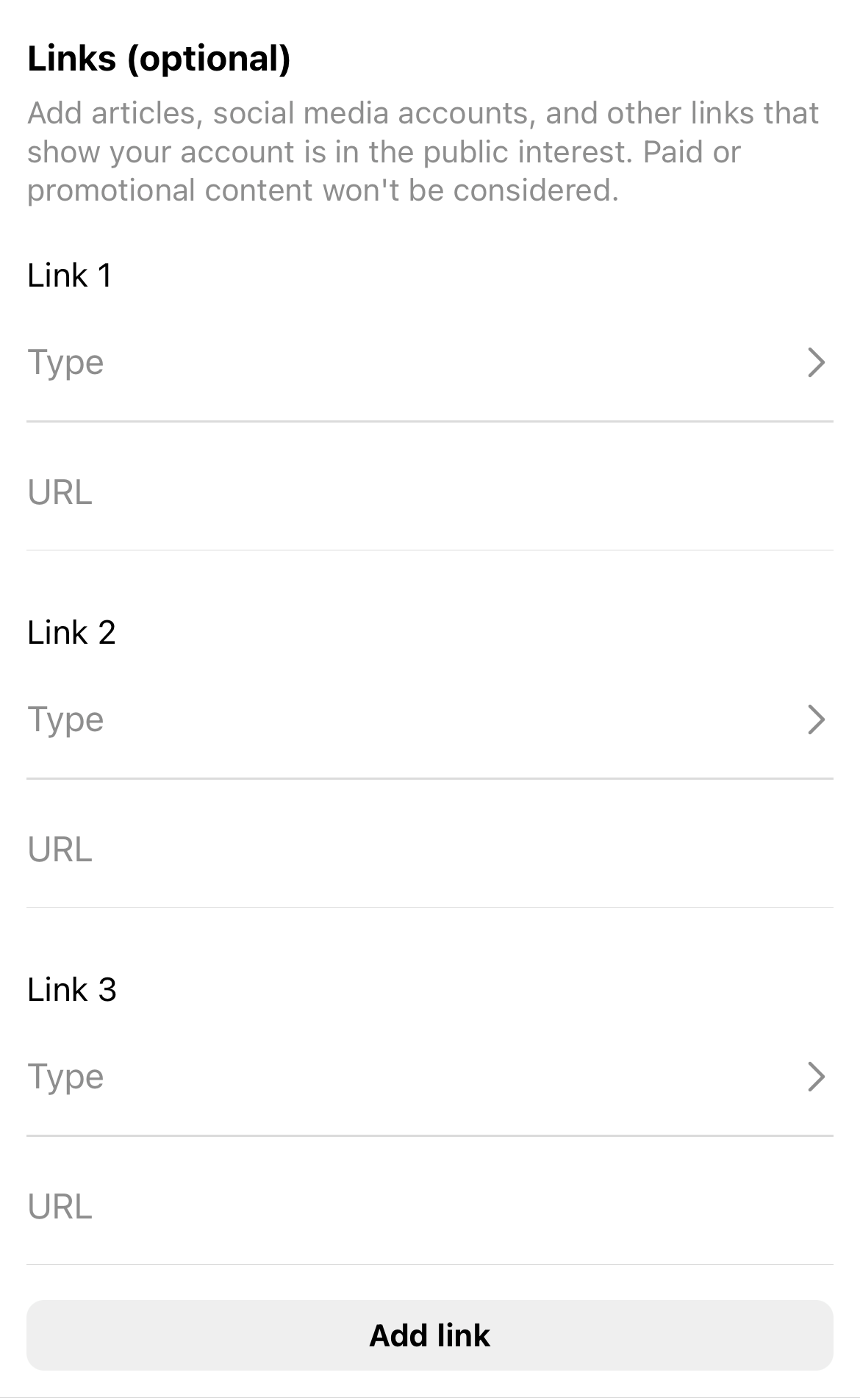
Task: Expand the Link 3 Type selector
Action: pos(429,1077)
